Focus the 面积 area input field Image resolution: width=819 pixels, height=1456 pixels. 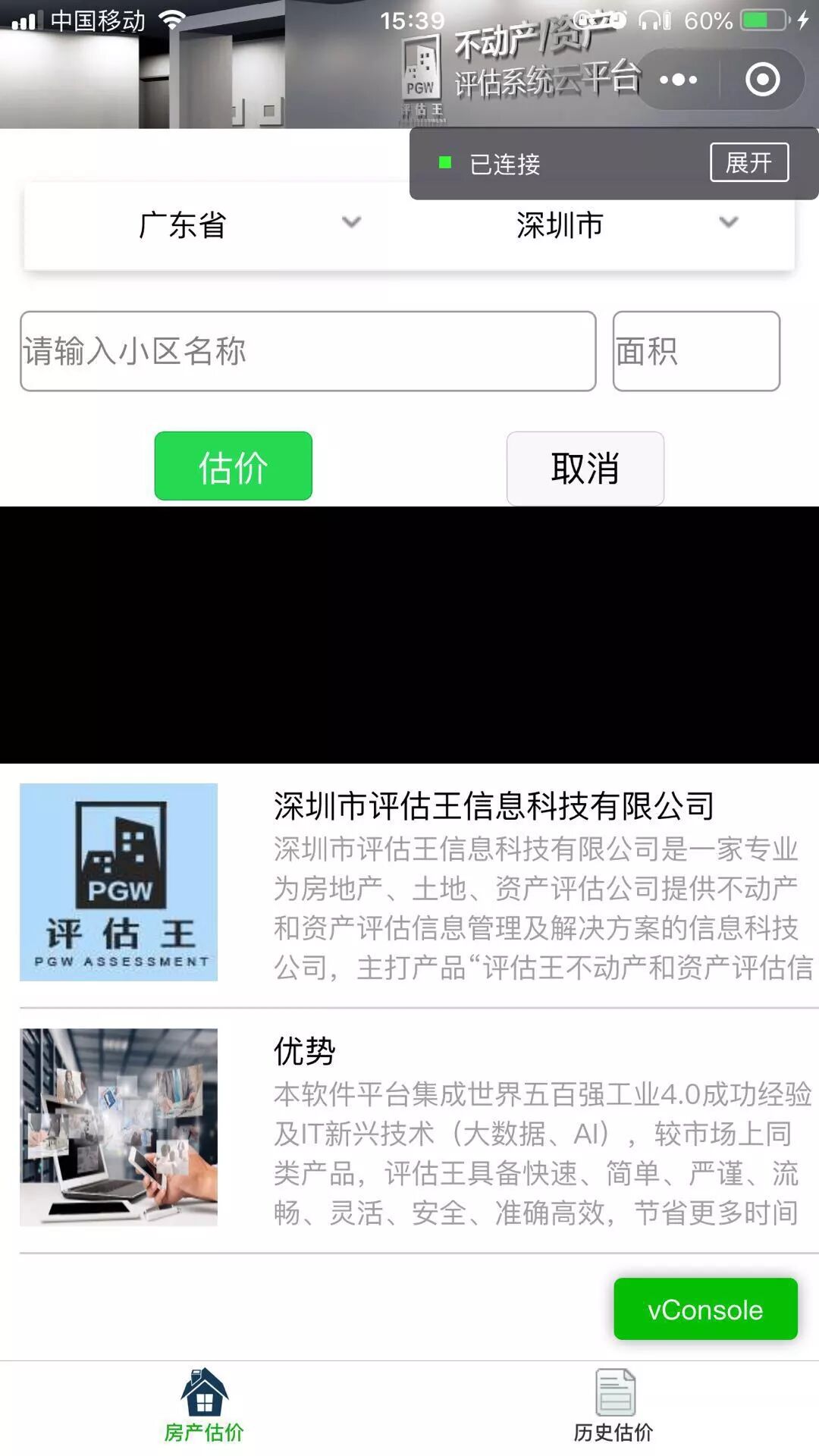(x=695, y=351)
